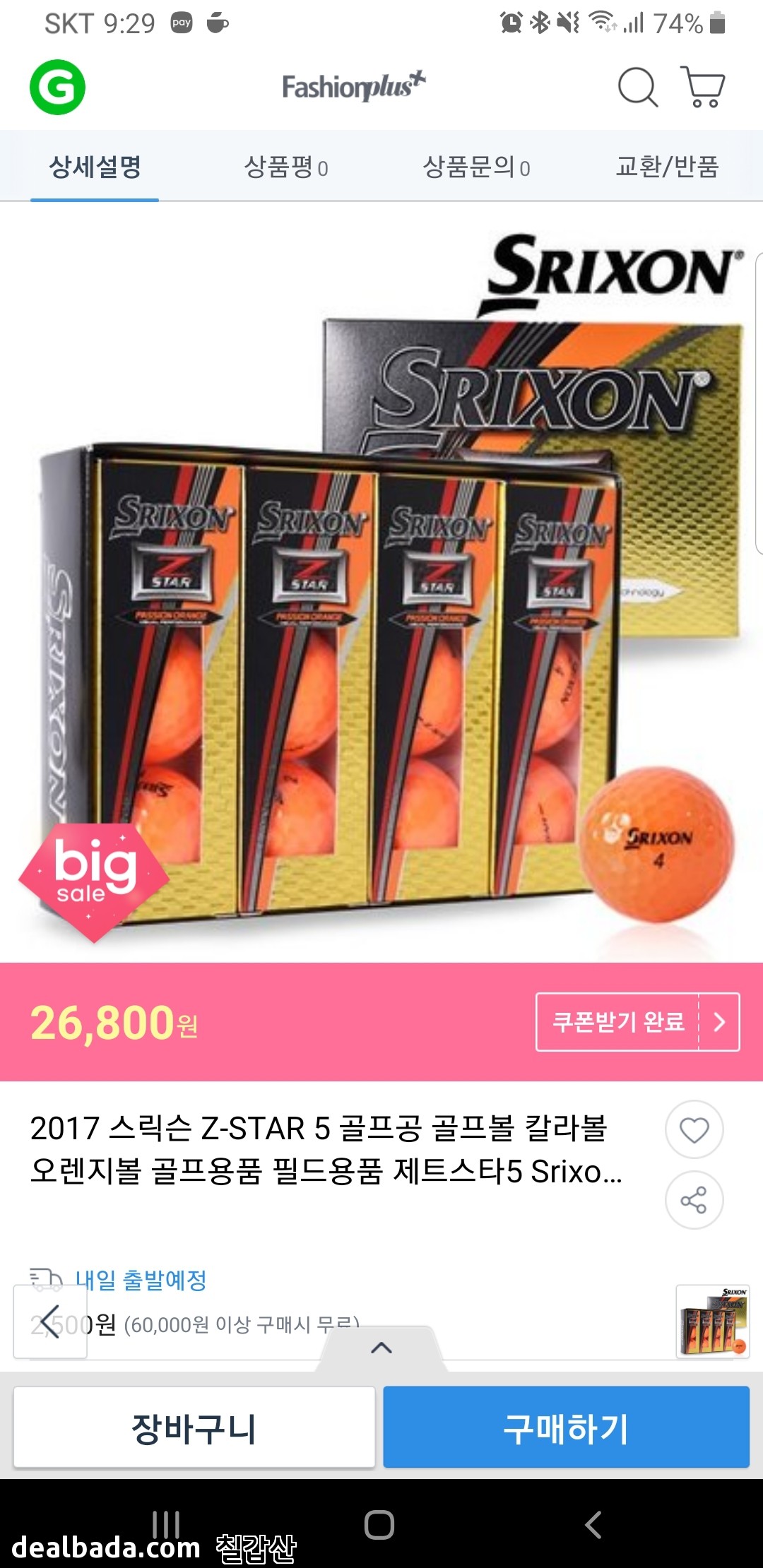Open recent apps from navigation bar
This screenshot has width=763, height=1568.
click(x=167, y=1524)
